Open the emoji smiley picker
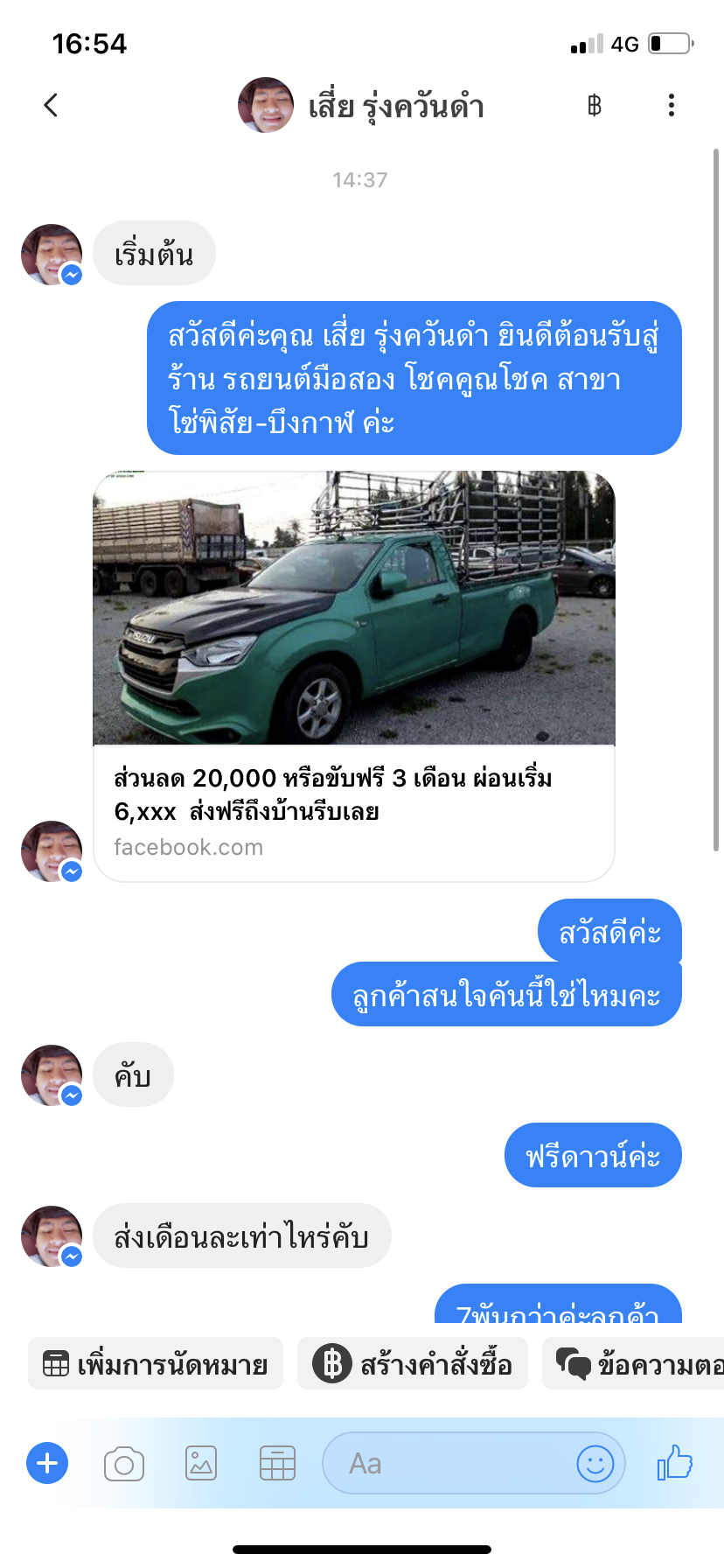This screenshot has height=1568, width=724. click(x=595, y=1463)
